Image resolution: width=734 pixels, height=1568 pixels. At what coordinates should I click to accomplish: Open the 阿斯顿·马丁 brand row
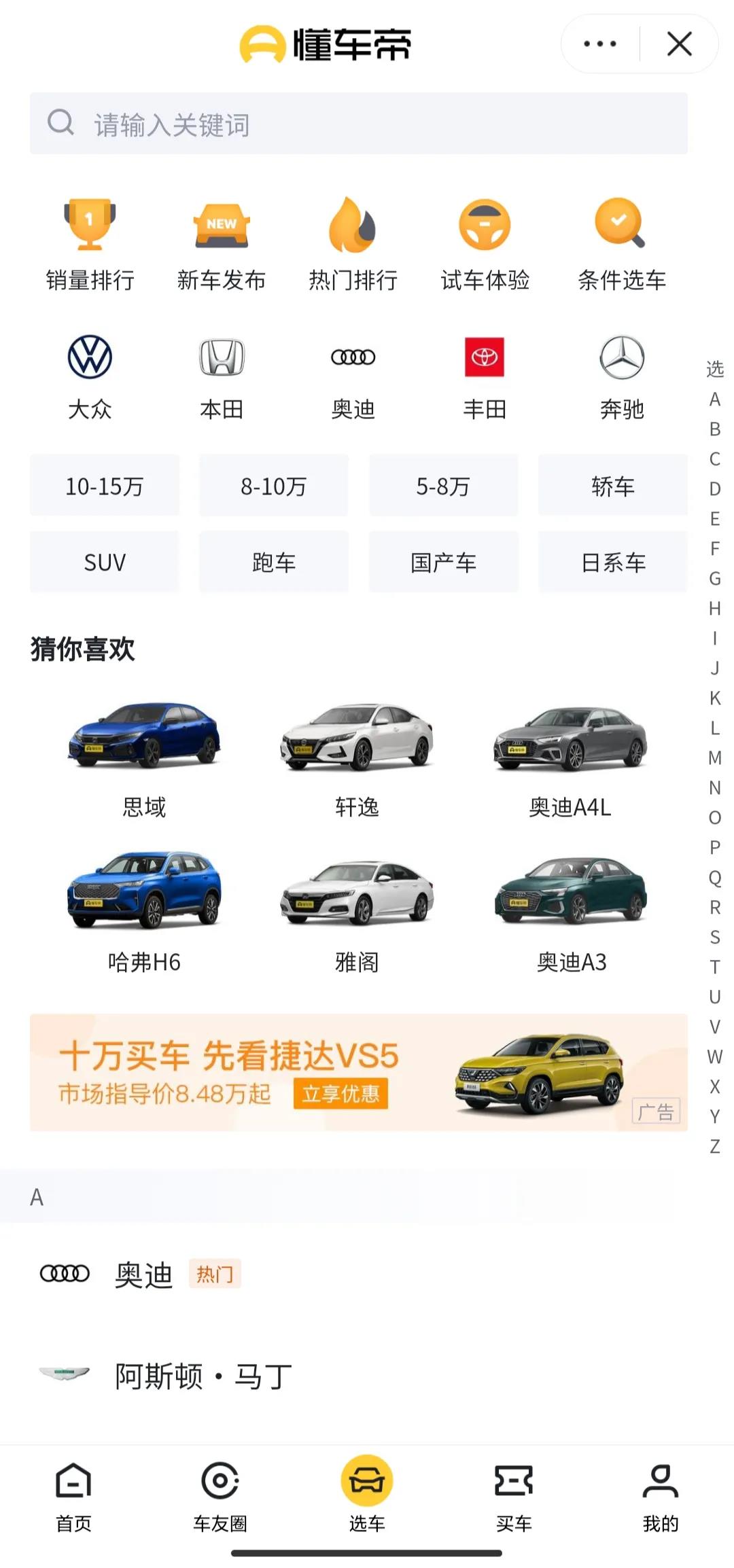coord(203,1376)
